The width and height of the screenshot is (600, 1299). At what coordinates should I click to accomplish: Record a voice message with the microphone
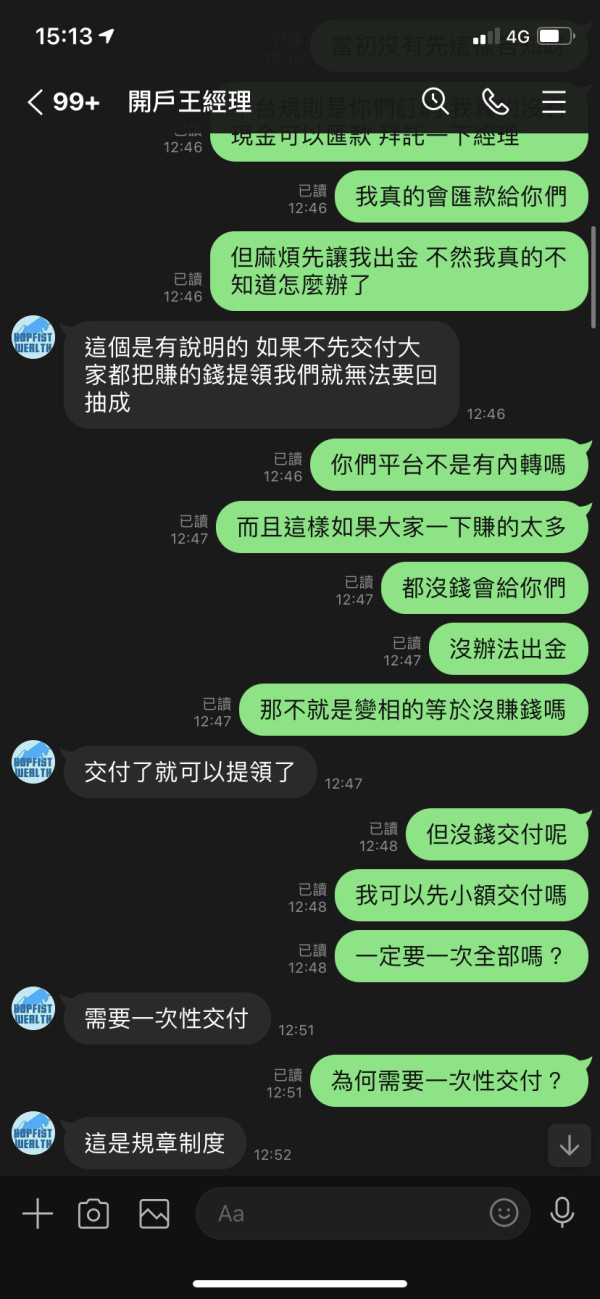point(563,1213)
